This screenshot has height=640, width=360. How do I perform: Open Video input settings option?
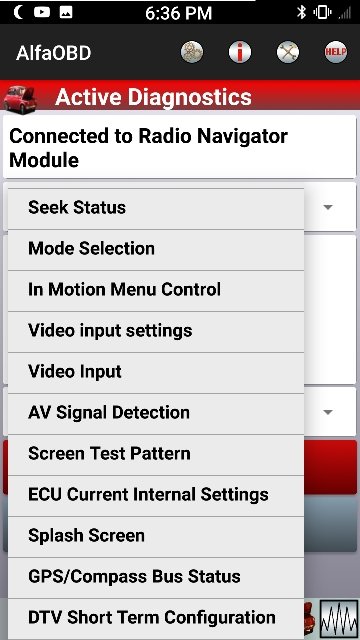click(156, 331)
